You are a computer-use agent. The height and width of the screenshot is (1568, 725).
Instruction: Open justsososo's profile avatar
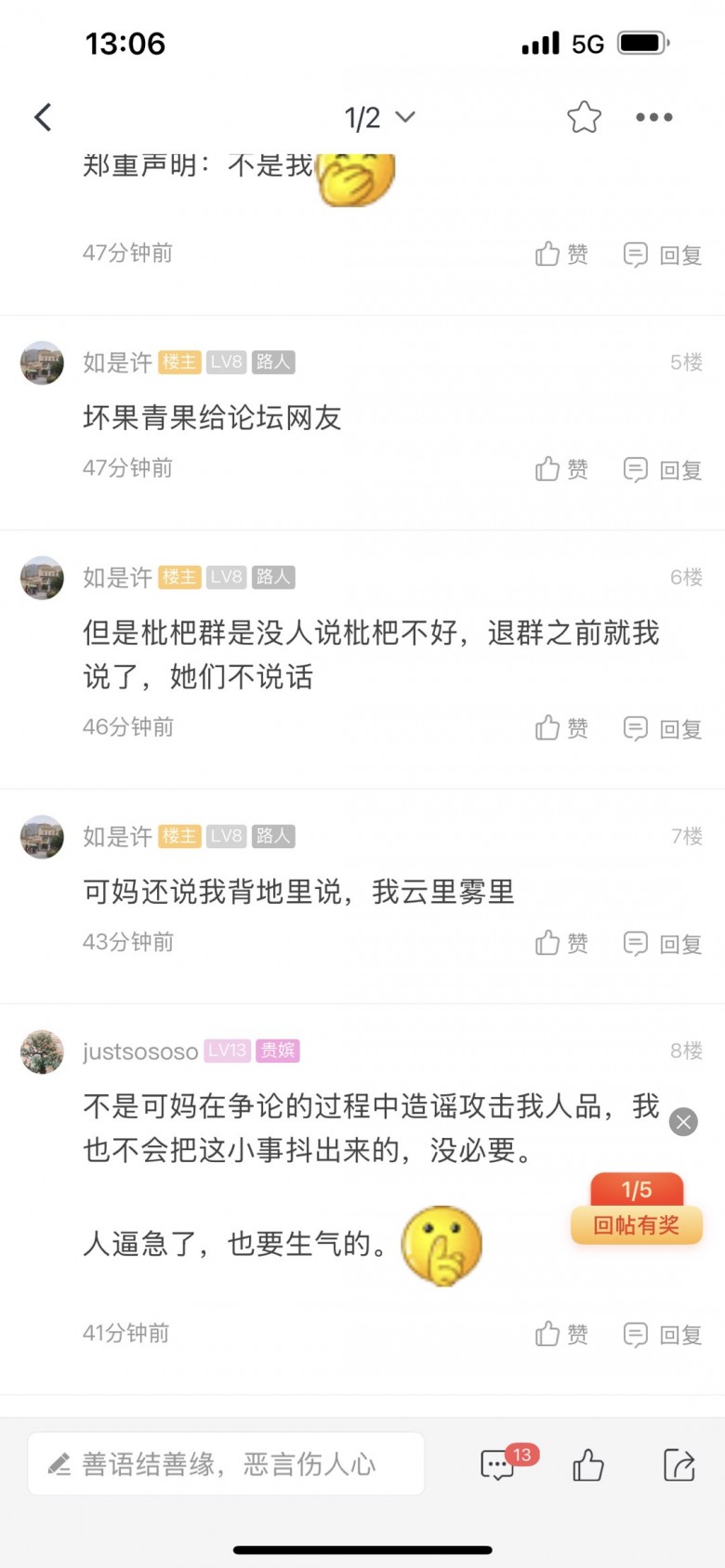coord(43,1052)
